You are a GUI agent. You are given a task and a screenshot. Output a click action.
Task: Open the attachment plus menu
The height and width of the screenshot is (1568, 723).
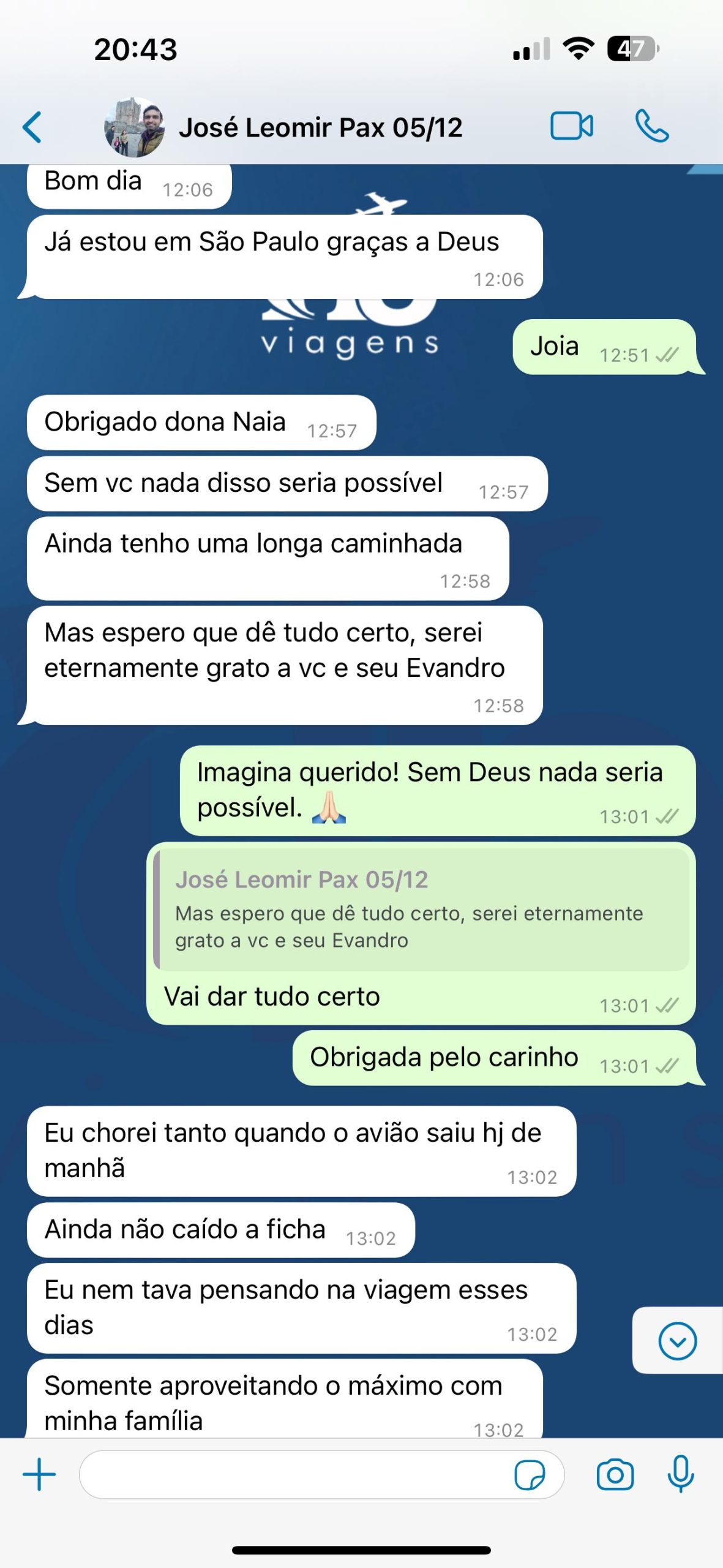[x=39, y=1474]
